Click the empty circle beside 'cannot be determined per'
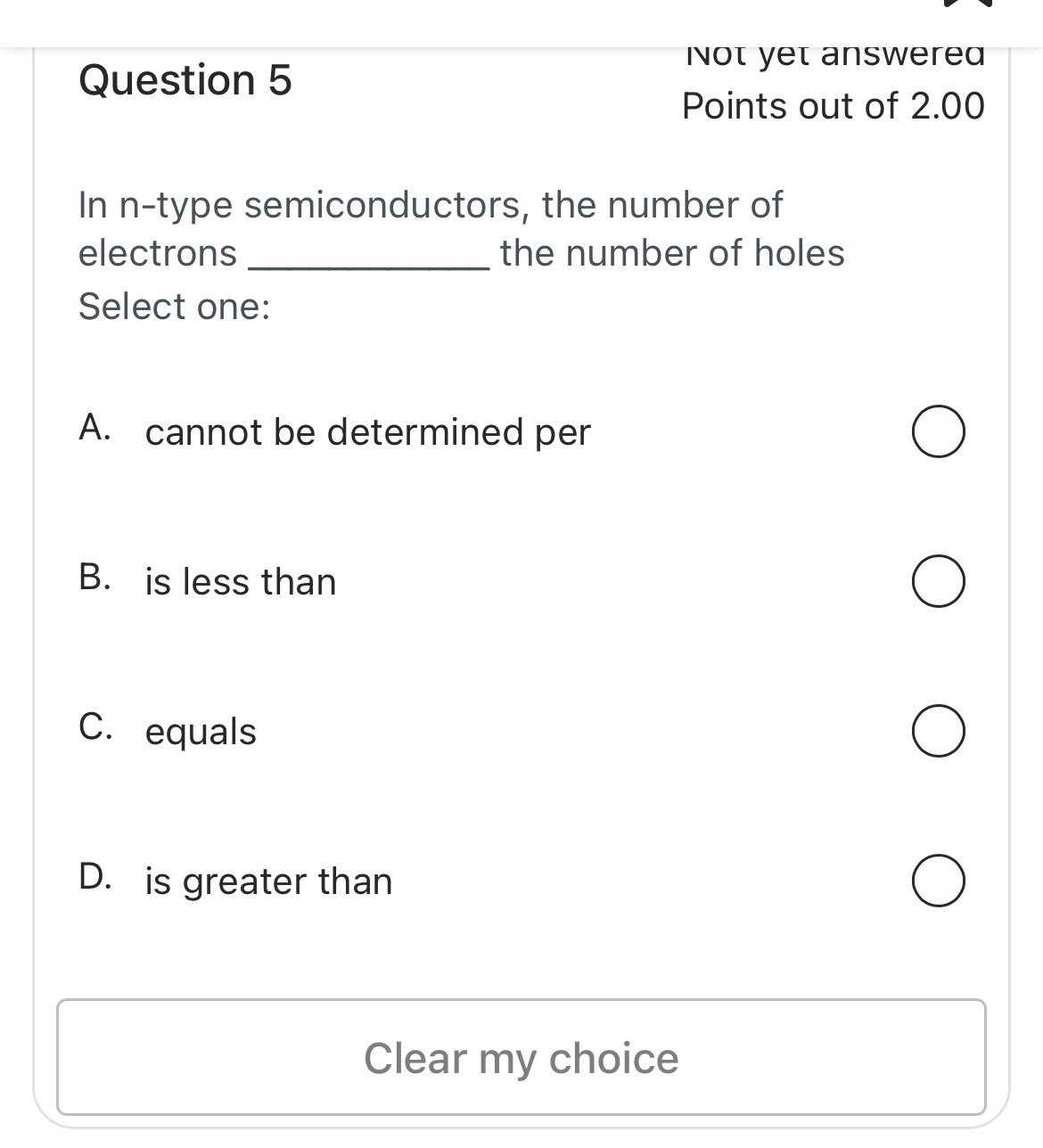Screen dimensions: 1043x1148 938,431
